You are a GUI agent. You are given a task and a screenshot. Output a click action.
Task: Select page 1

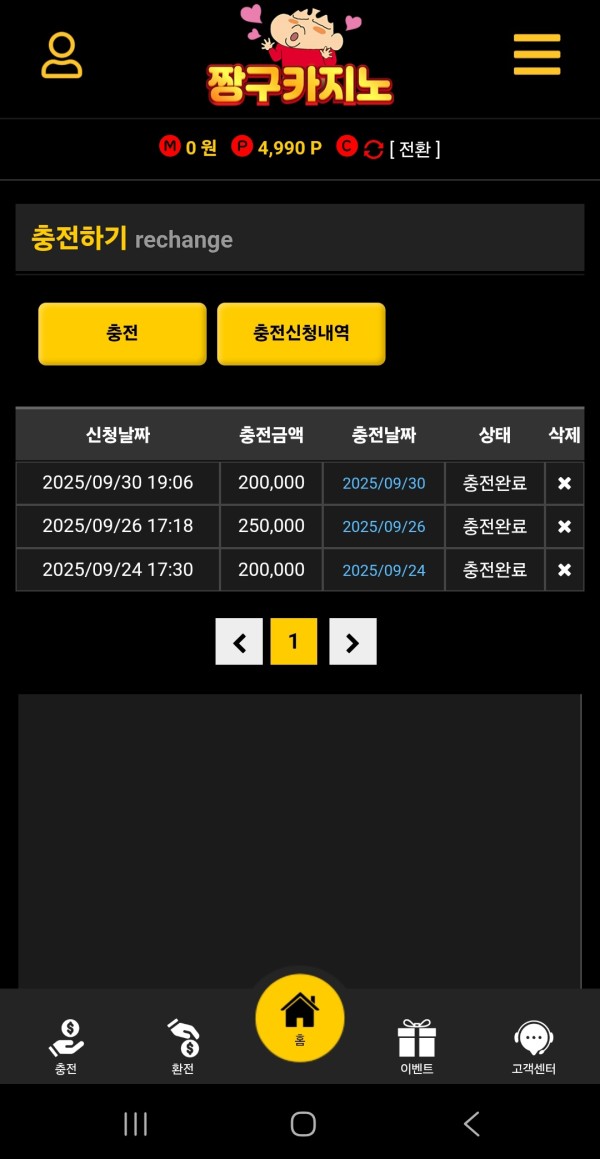click(293, 642)
